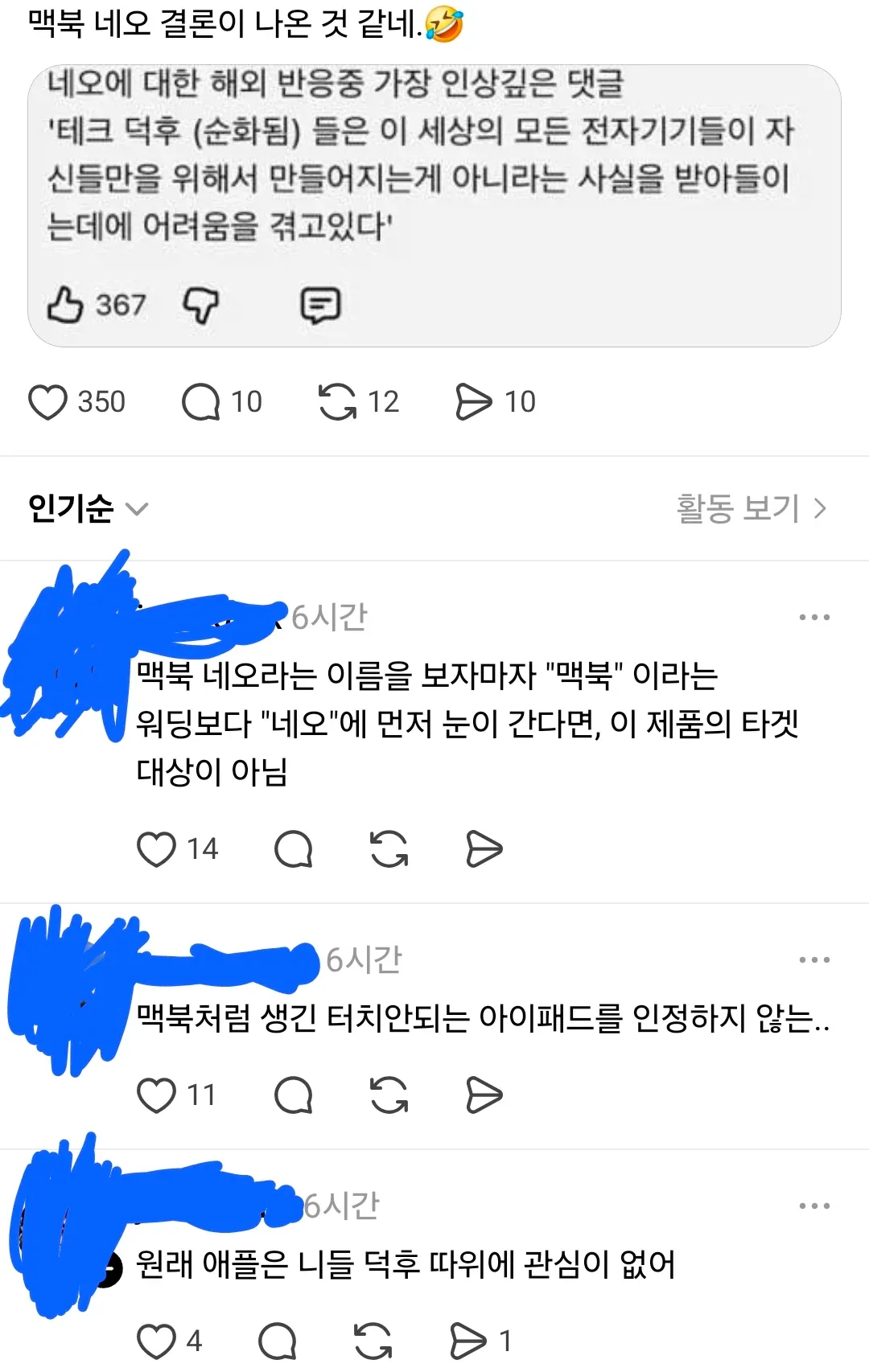The width and height of the screenshot is (869, 1372).
Task: Share the main post via send icon
Action: (473, 402)
